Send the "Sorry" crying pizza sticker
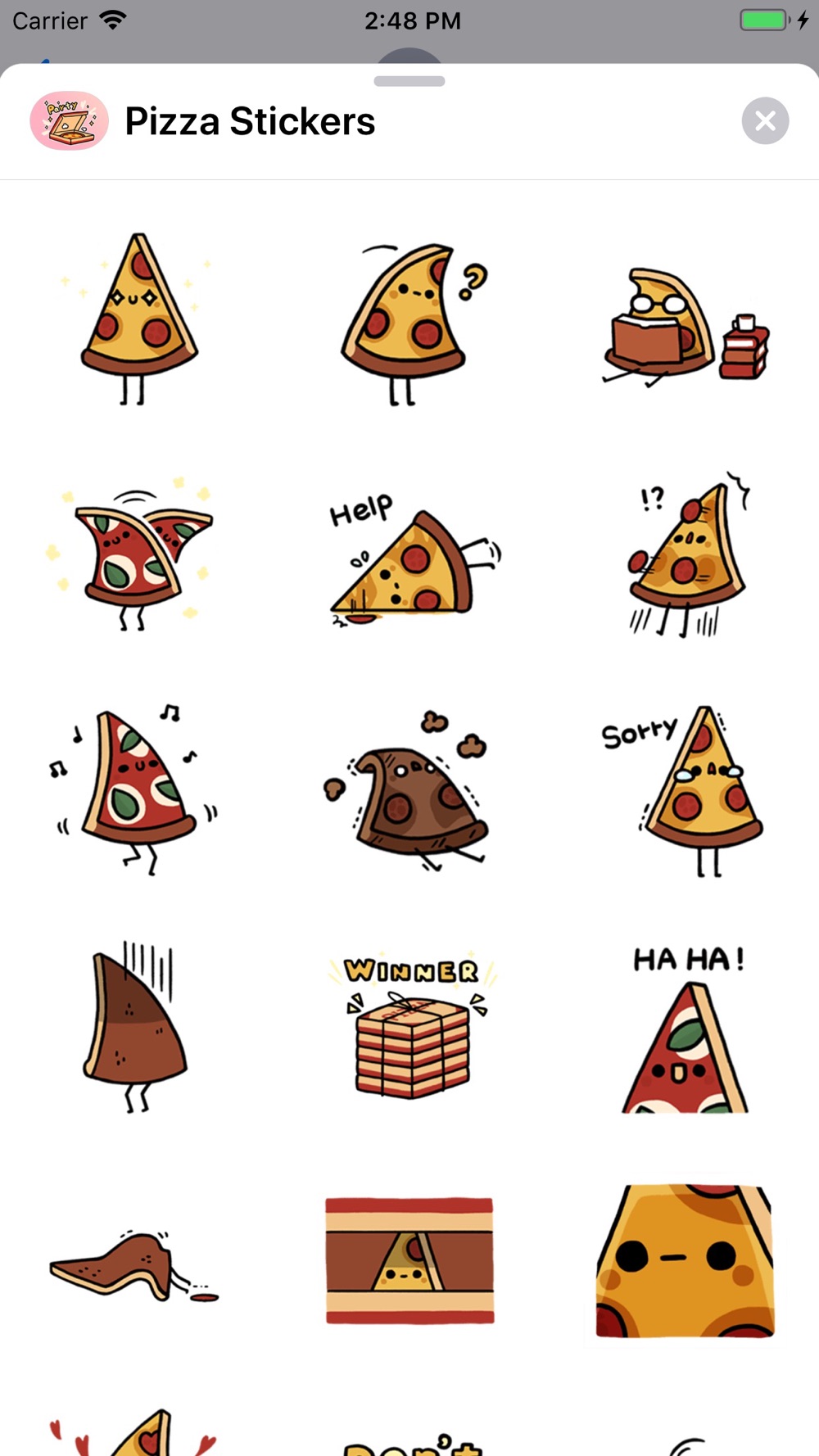This screenshot has height=1456, width=819. coord(685,790)
